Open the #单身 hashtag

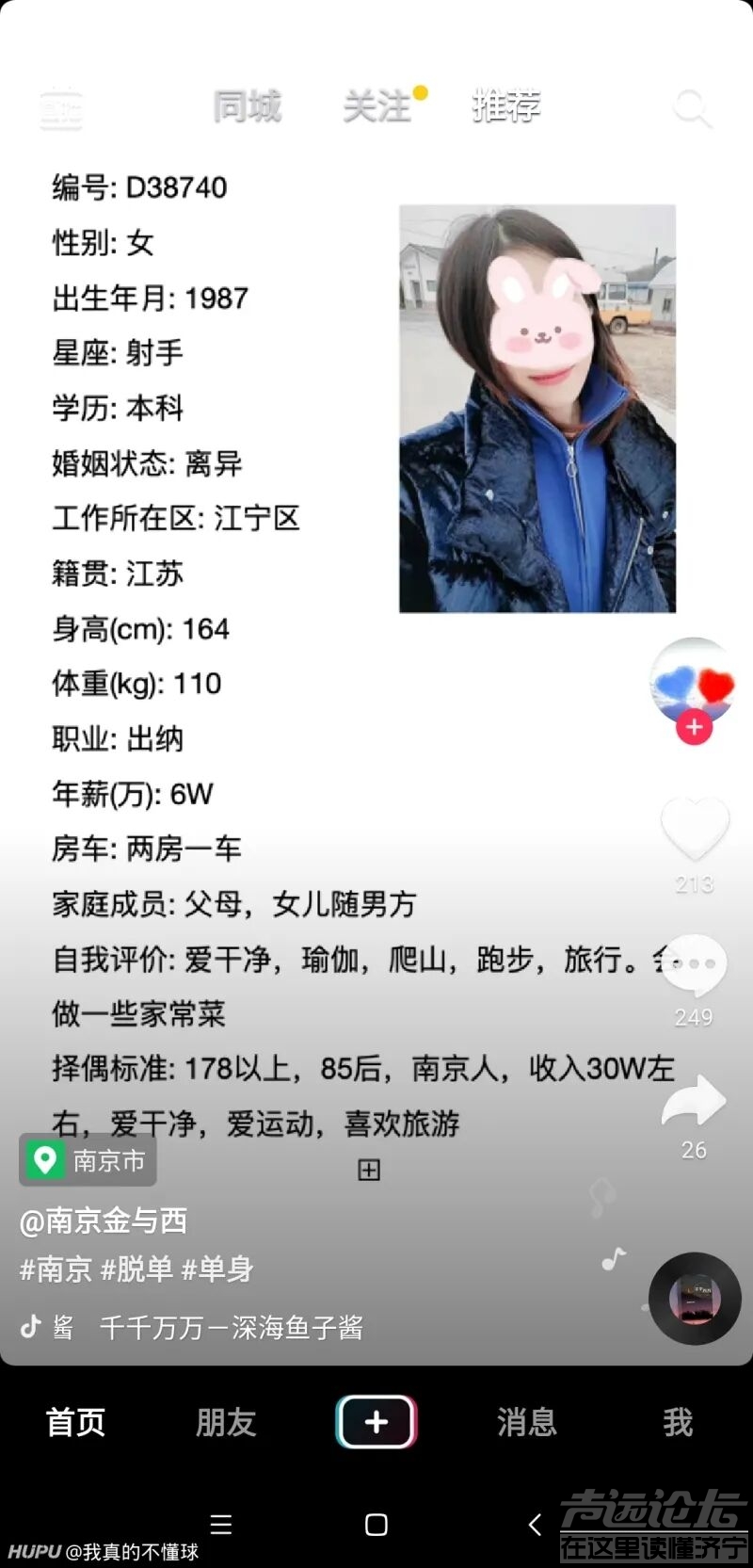217,1269
